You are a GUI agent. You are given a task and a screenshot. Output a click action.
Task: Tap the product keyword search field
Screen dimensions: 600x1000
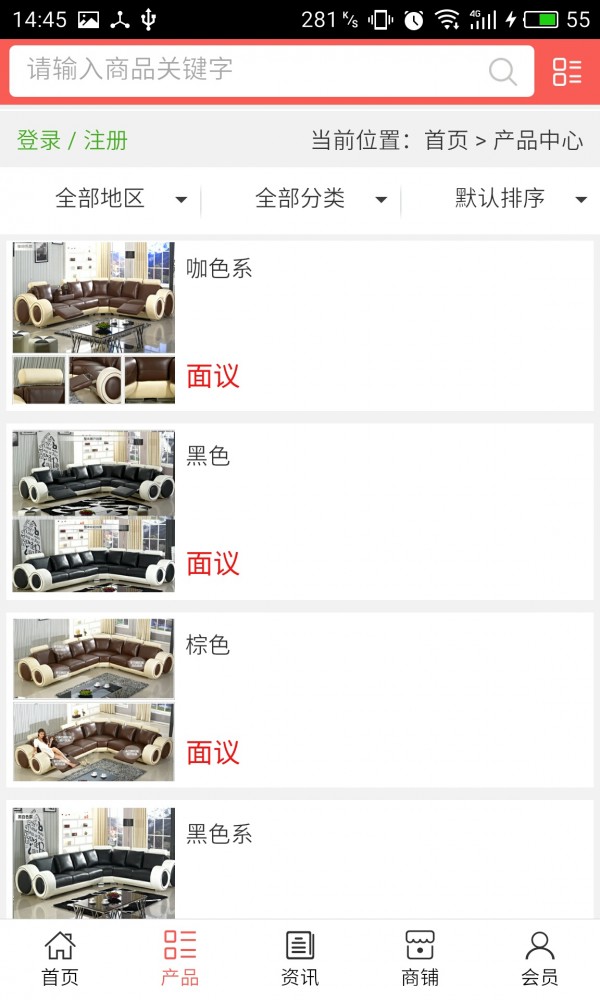click(x=250, y=70)
